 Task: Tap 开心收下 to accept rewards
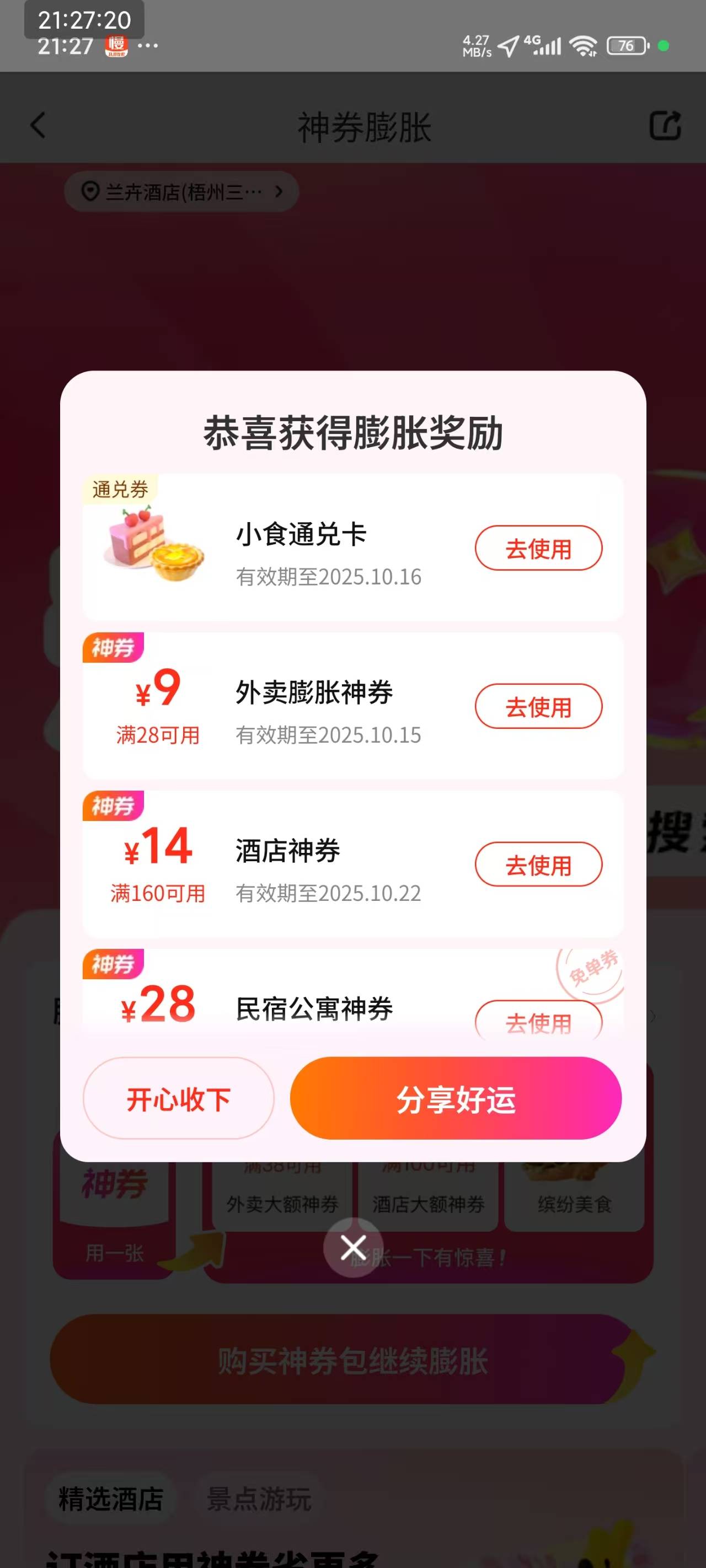(178, 1098)
